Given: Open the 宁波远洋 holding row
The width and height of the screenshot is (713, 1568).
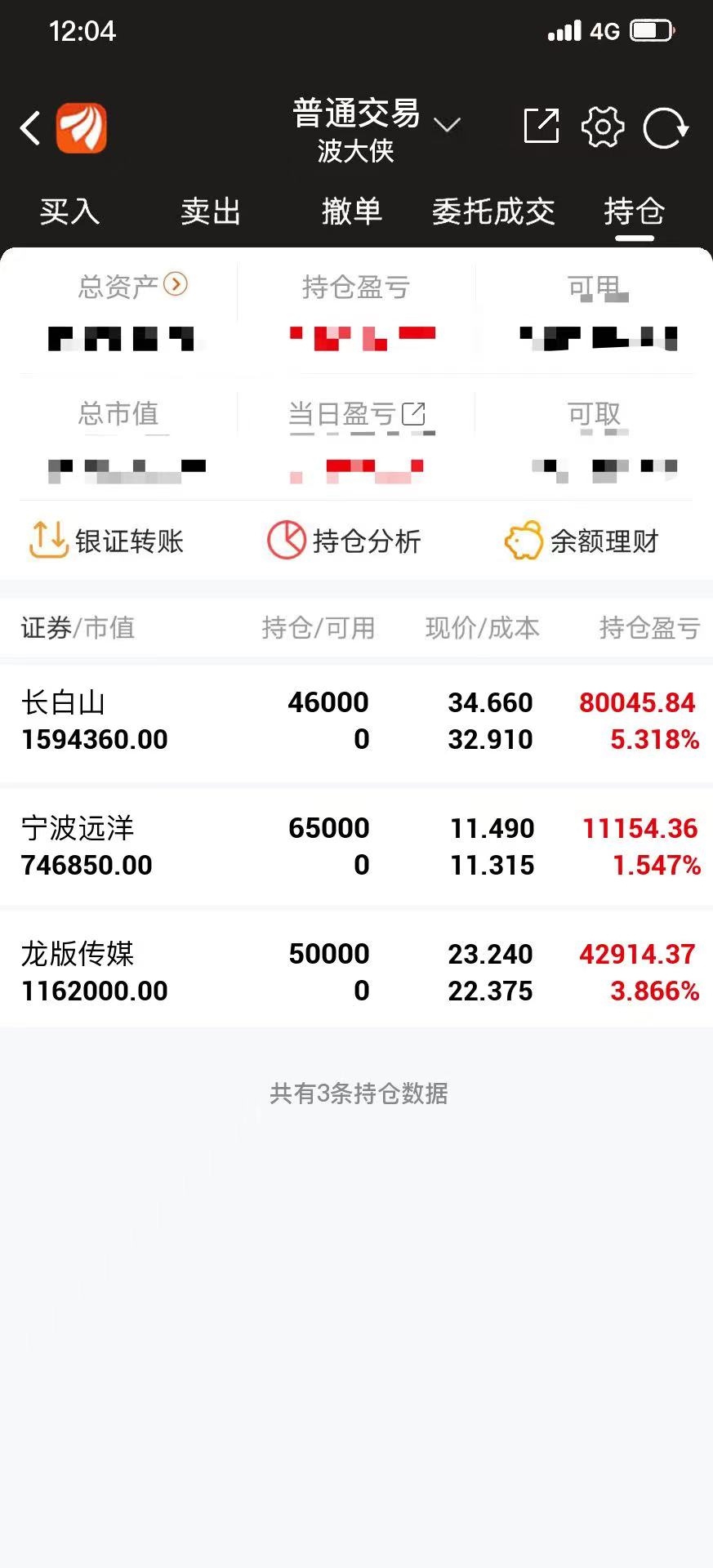Looking at the screenshot, I should [x=356, y=847].
